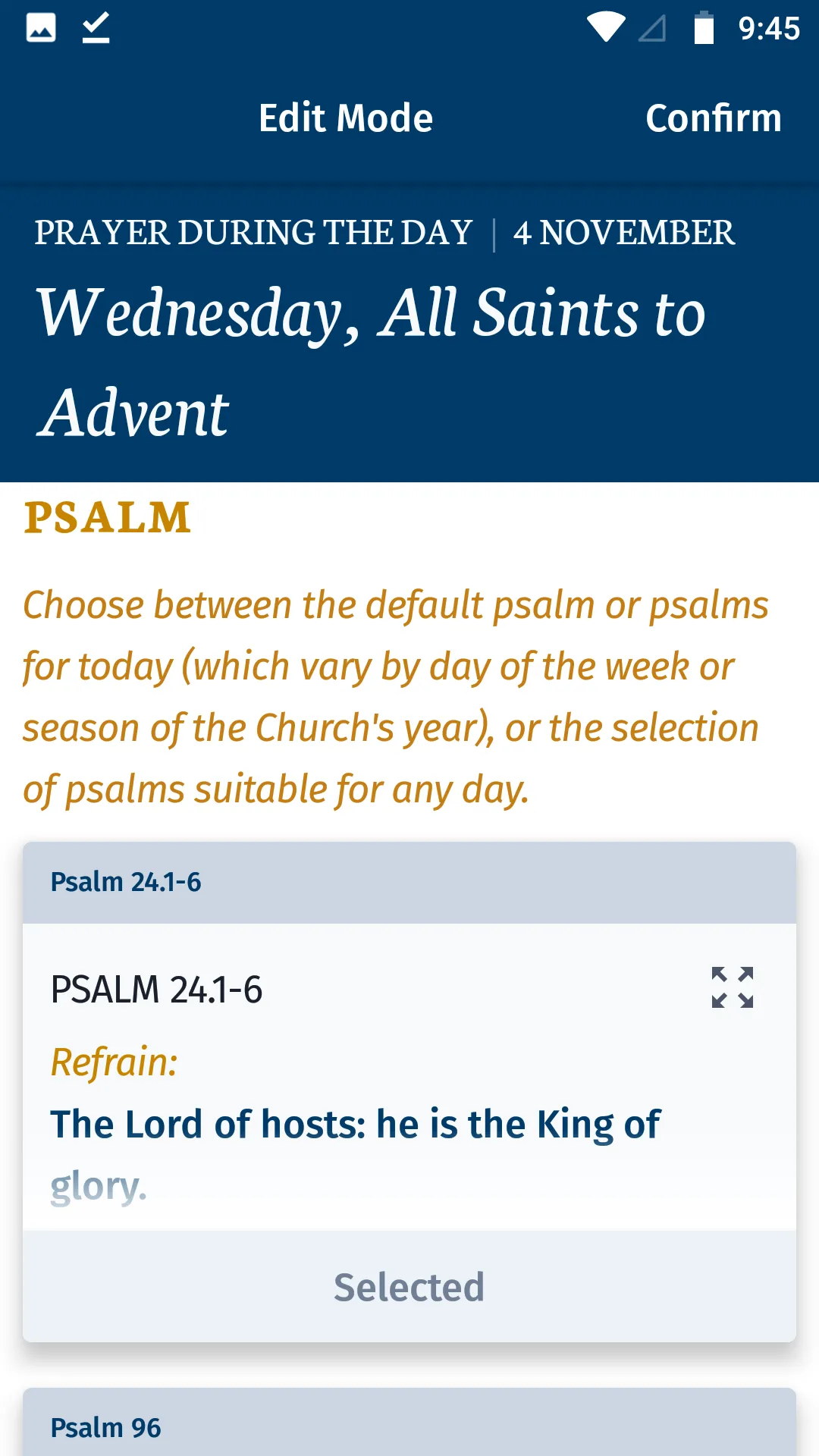Viewport: 819px width, 1456px height.
Task: Expand the Psalm 24.1-6 text fullscreen
Action: tap(733, 987)
